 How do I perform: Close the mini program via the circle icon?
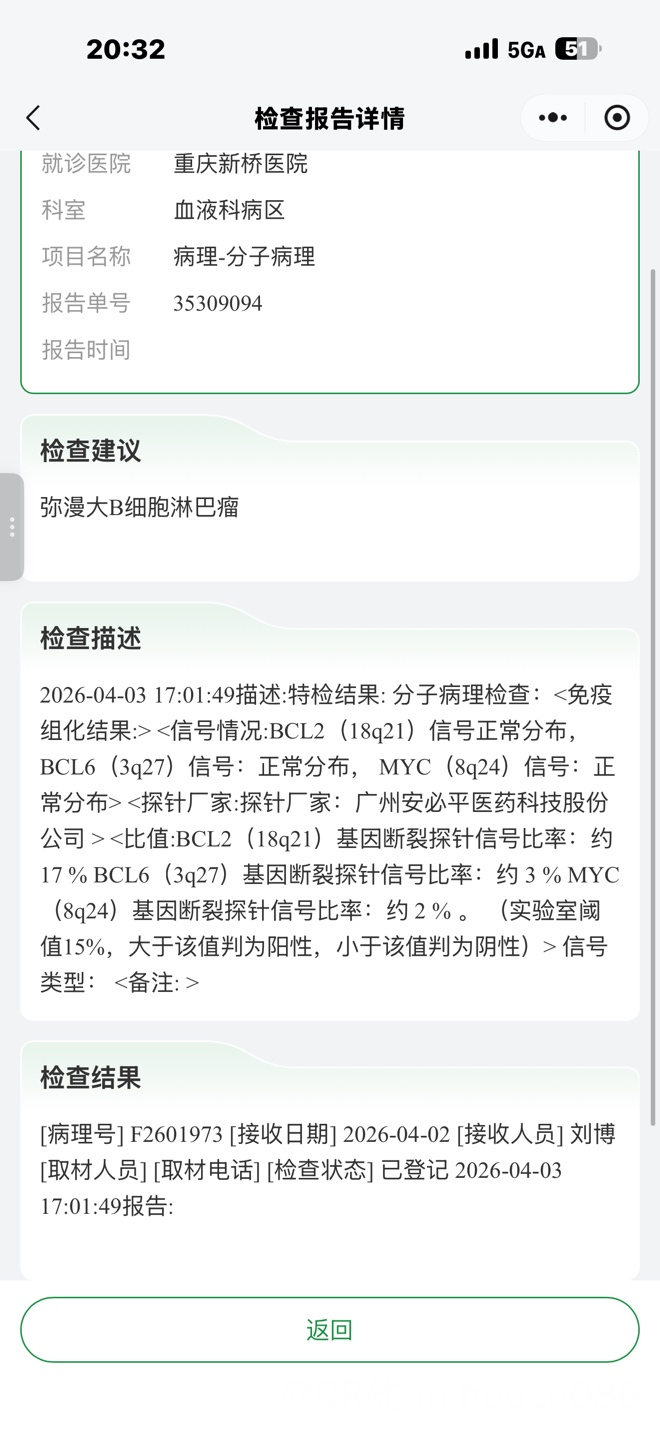617,118
